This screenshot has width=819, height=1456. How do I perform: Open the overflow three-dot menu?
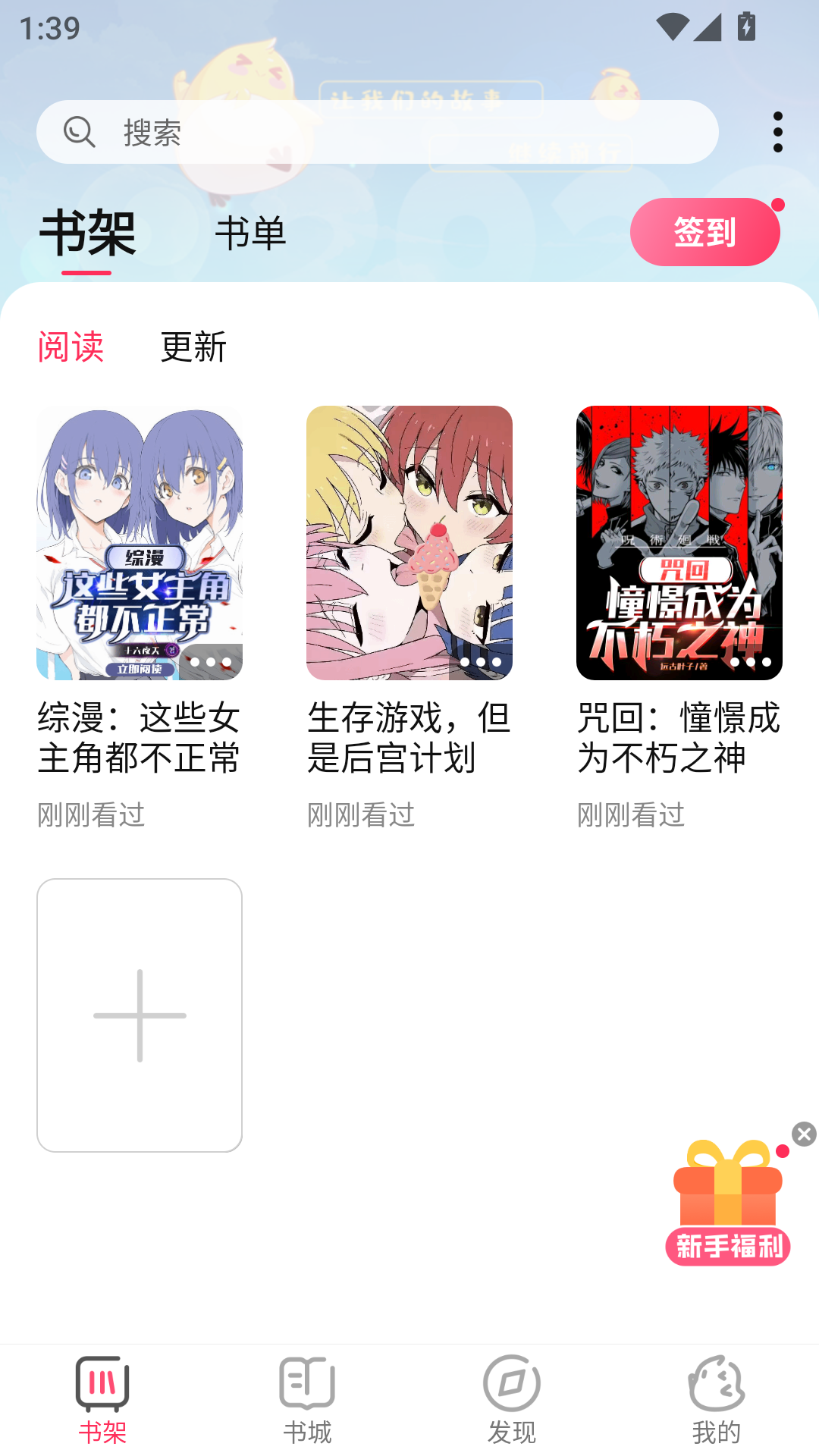point(778,130)
